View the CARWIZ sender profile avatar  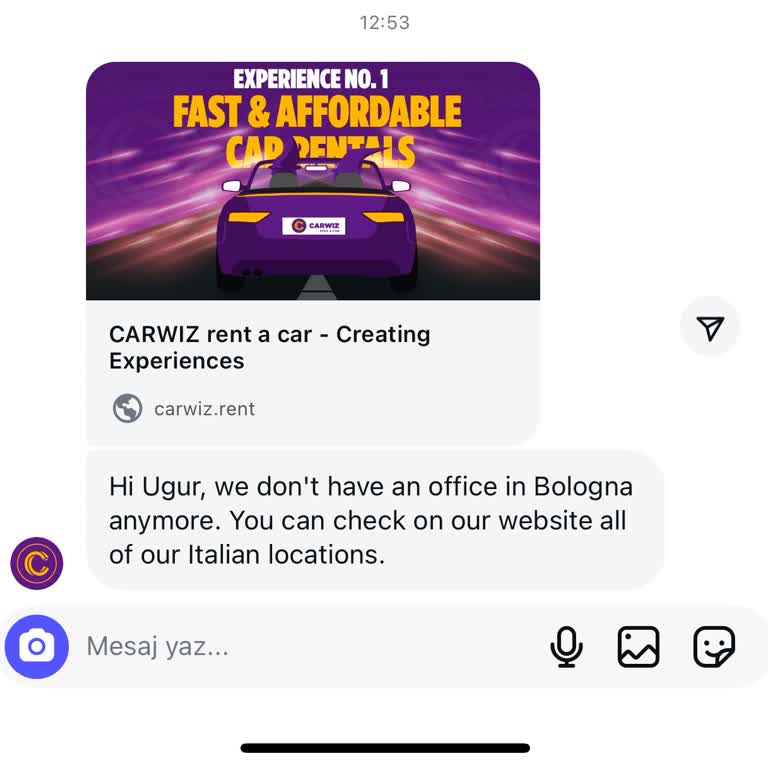click(x=37, y=563)
